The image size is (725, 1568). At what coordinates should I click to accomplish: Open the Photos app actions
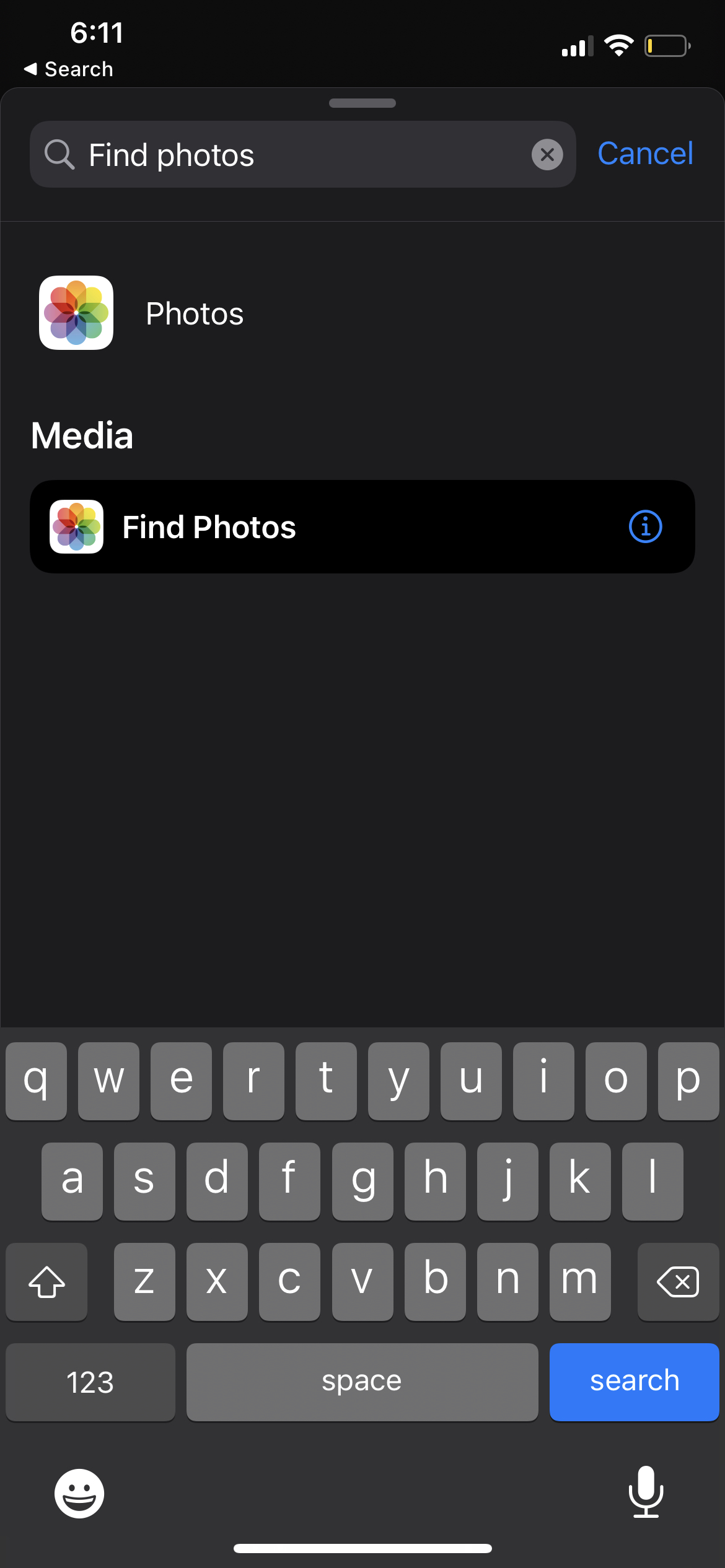pyautogui.click(x=143, y=313)
